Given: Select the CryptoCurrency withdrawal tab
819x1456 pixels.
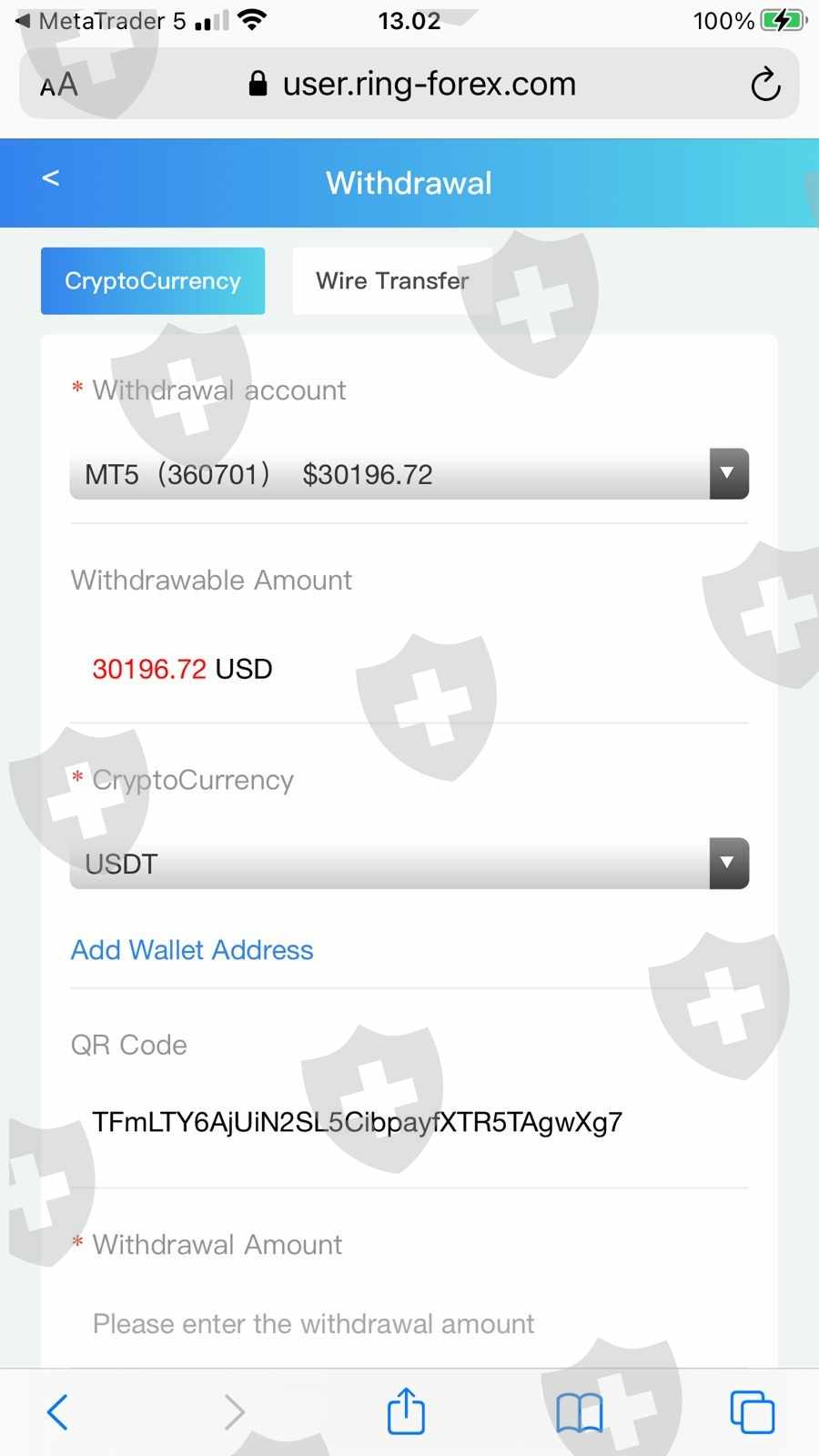Looking at the screenshot, I should point(153,281).
